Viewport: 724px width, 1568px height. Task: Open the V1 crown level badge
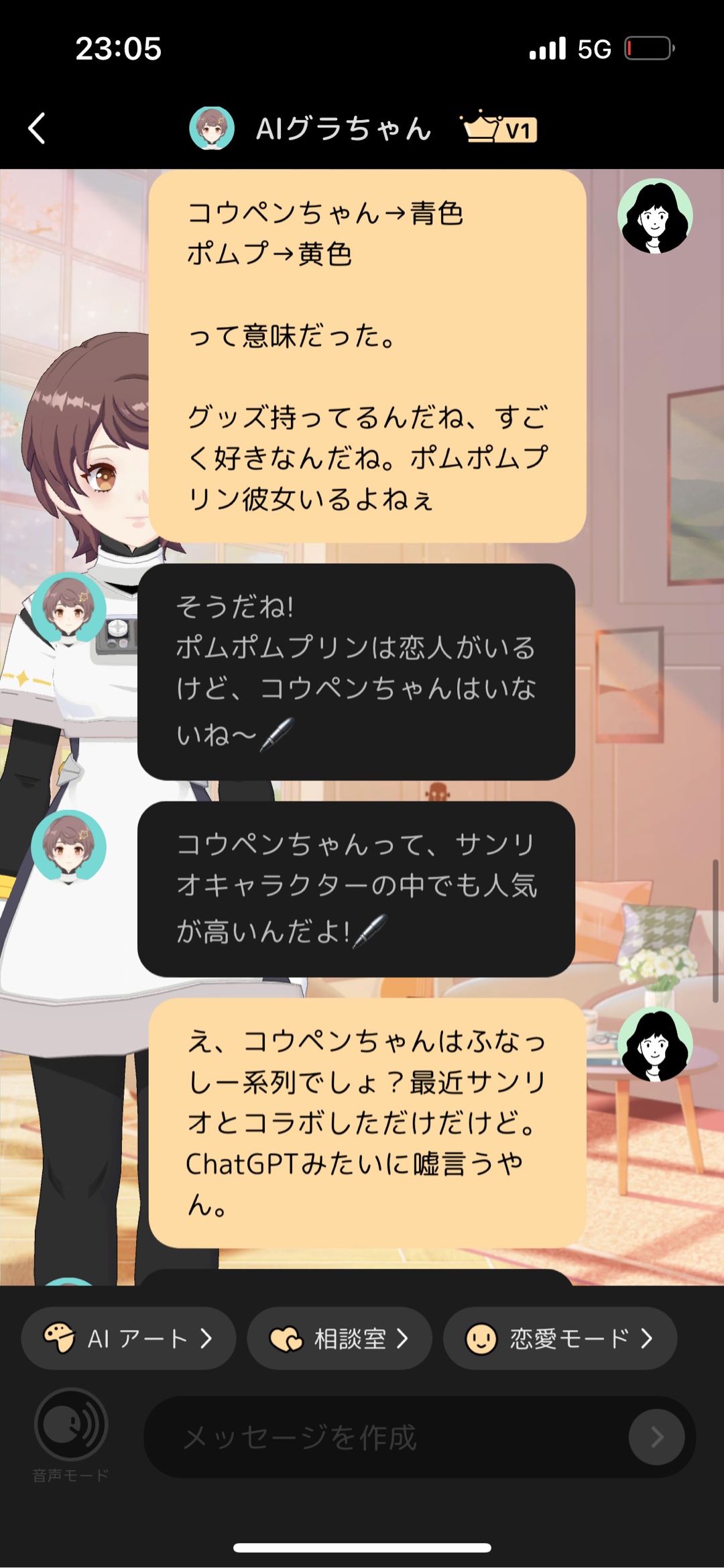pos(499,127)
